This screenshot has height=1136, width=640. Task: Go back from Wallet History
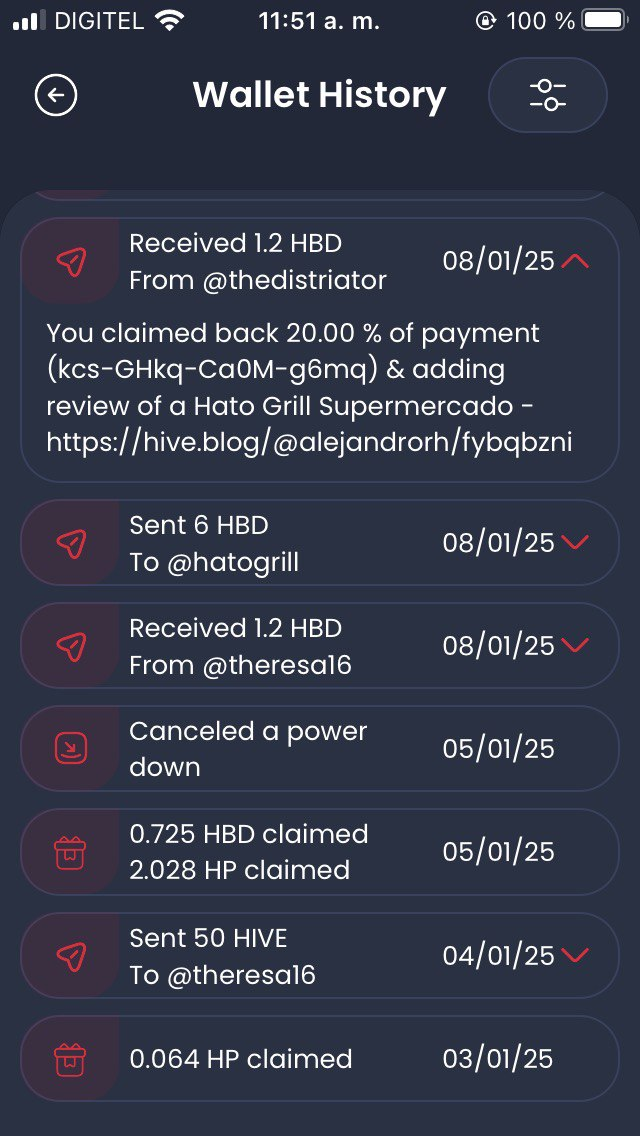click(x=56, y=95)
